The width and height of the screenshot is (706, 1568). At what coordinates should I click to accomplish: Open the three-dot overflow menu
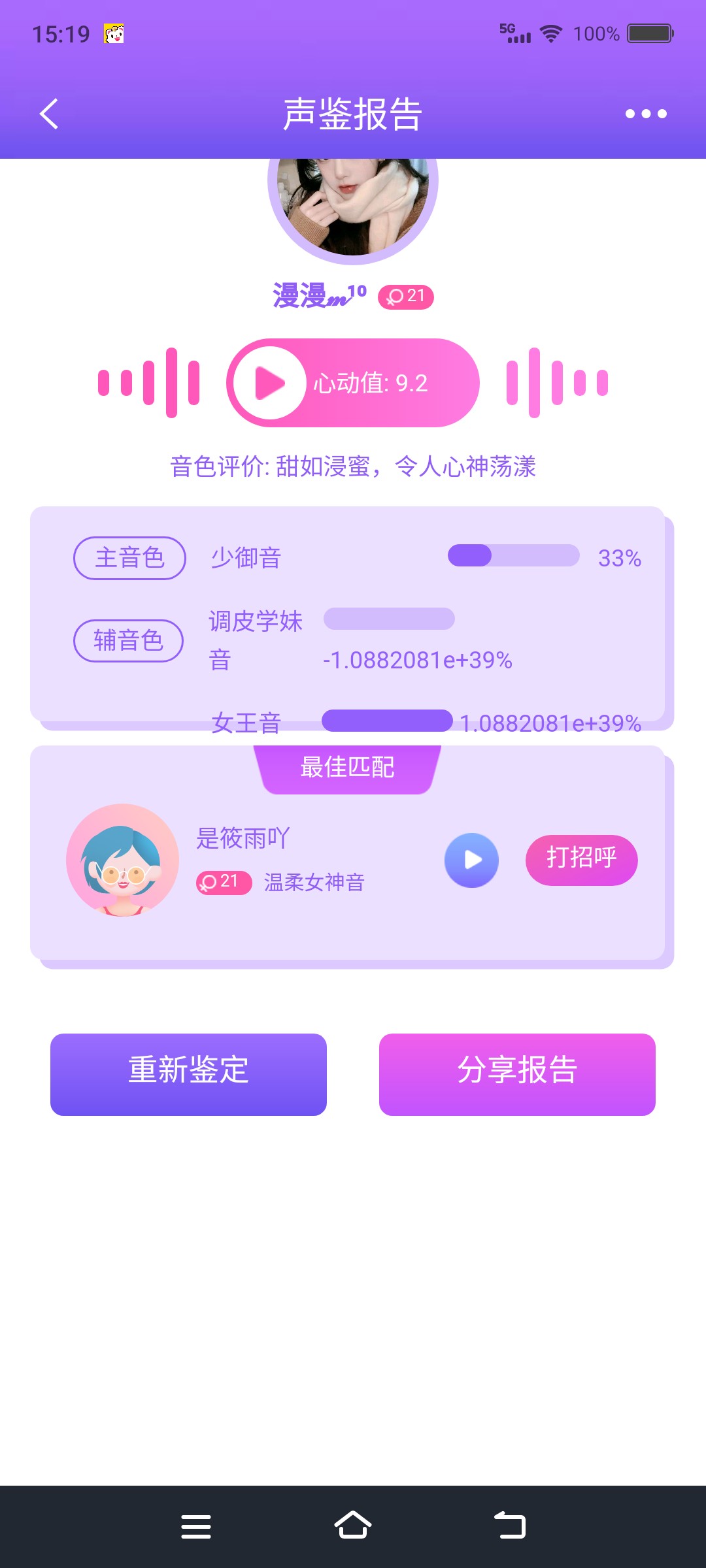pos(645,114)
